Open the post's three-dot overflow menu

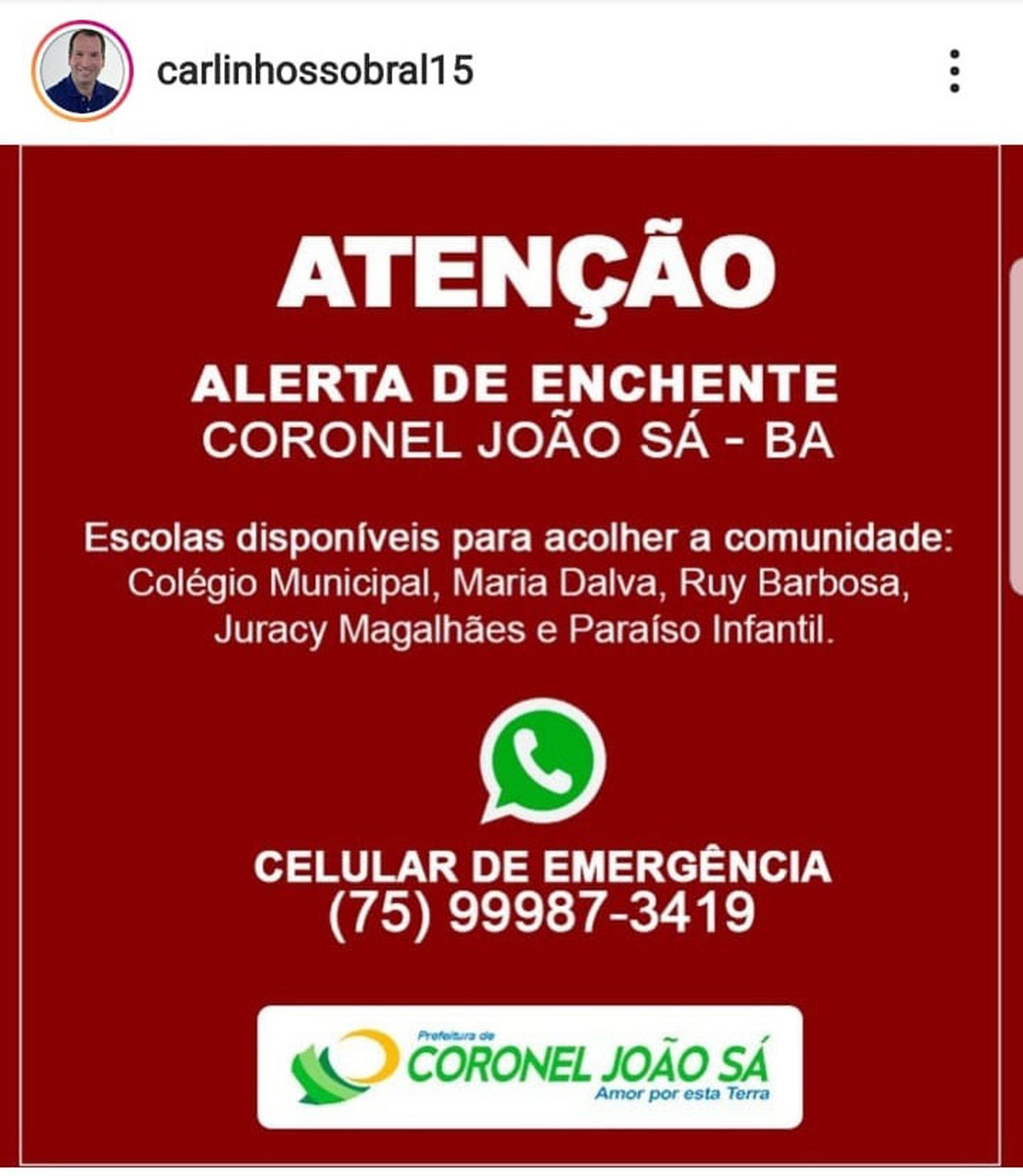pyautogui.click(x=954, y=71)
